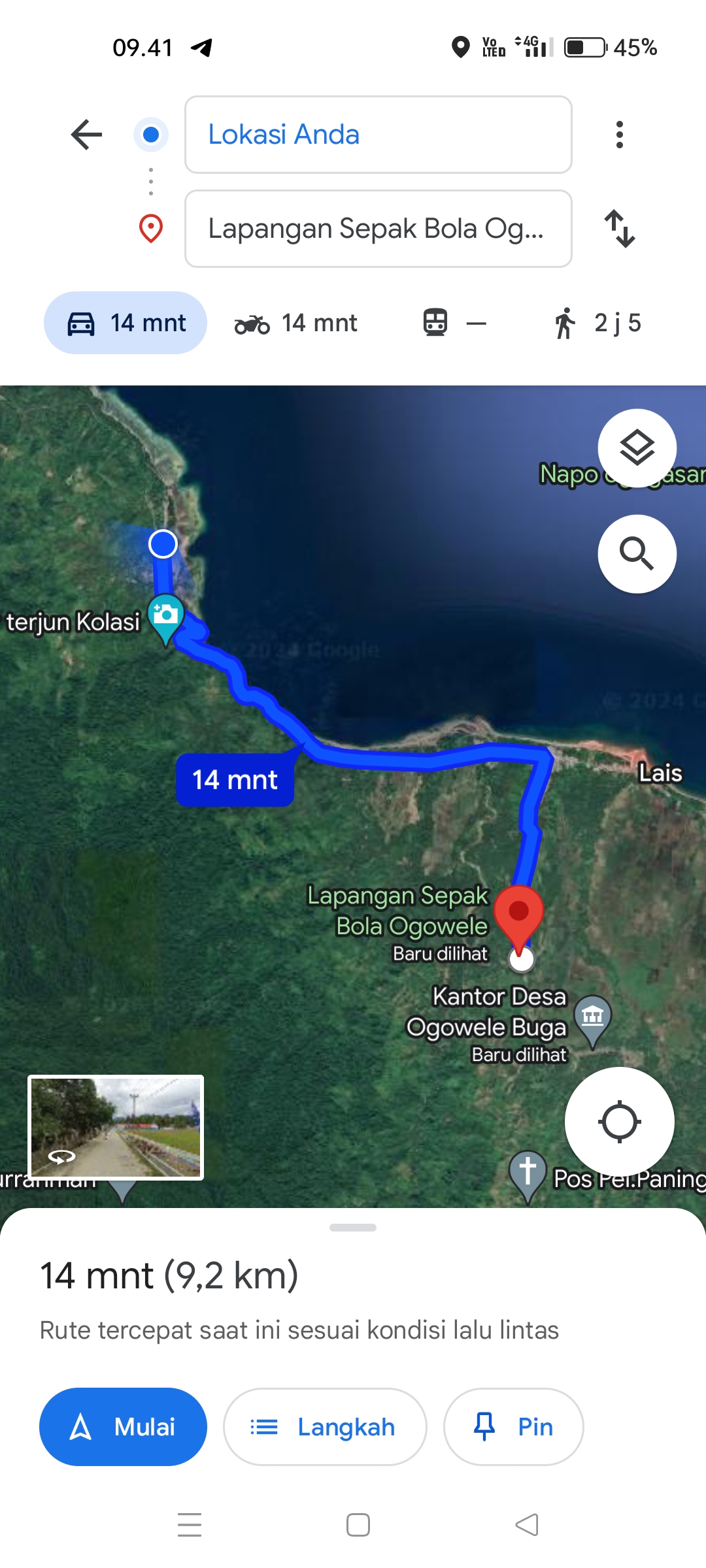View route steps via Langkah

coord(325,1427)
